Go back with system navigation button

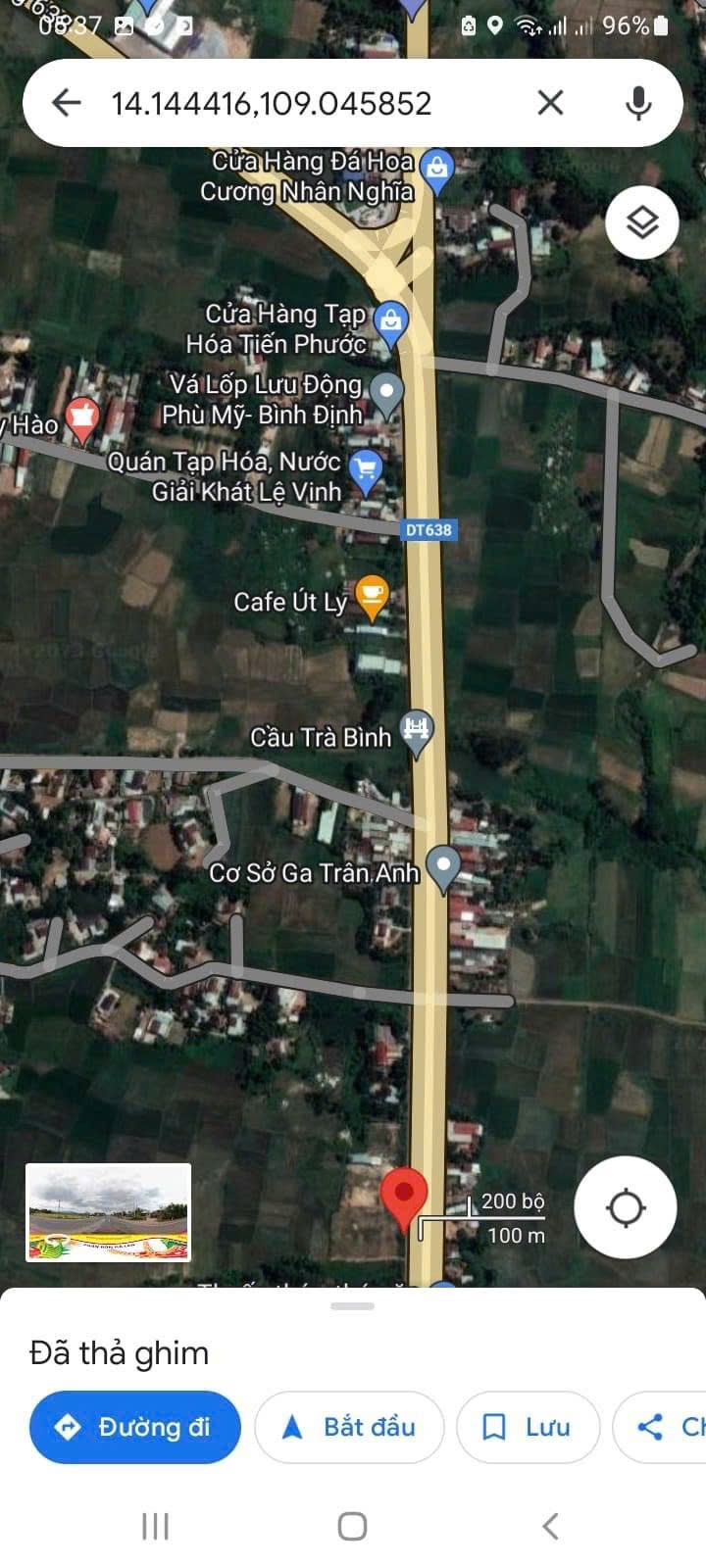550,1526
